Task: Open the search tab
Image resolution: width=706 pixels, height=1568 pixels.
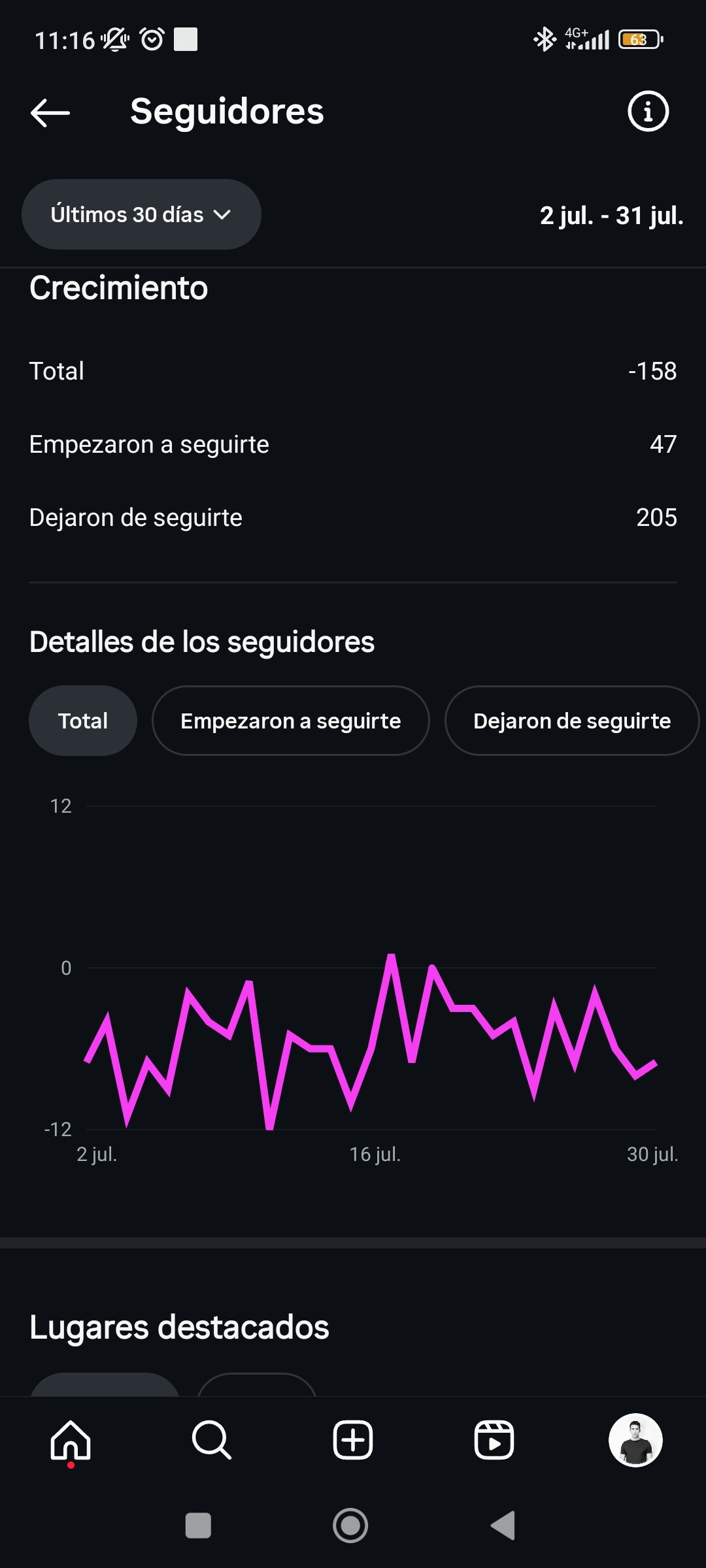Action: 211,1440
